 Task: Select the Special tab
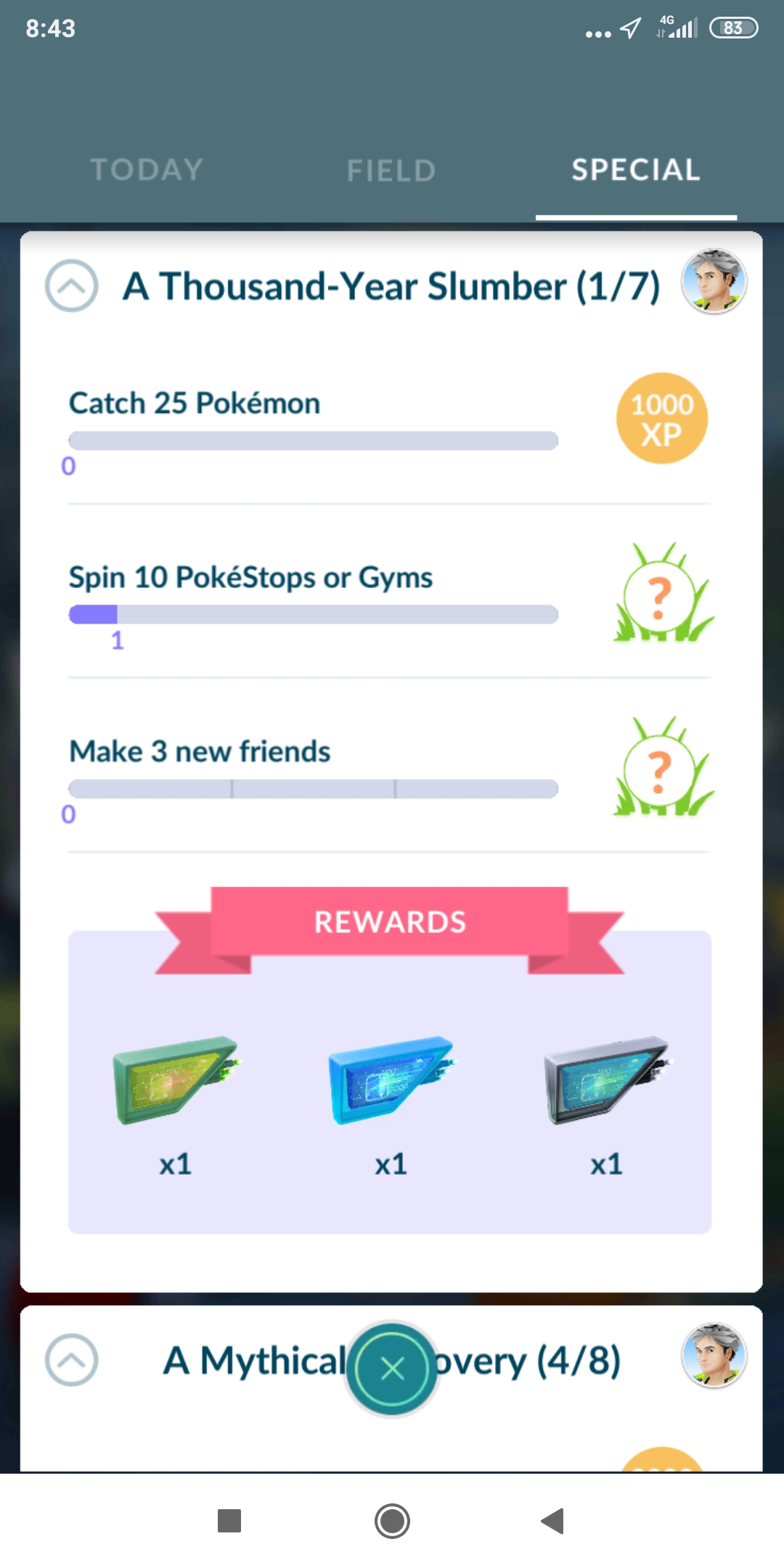pos(636,170)
